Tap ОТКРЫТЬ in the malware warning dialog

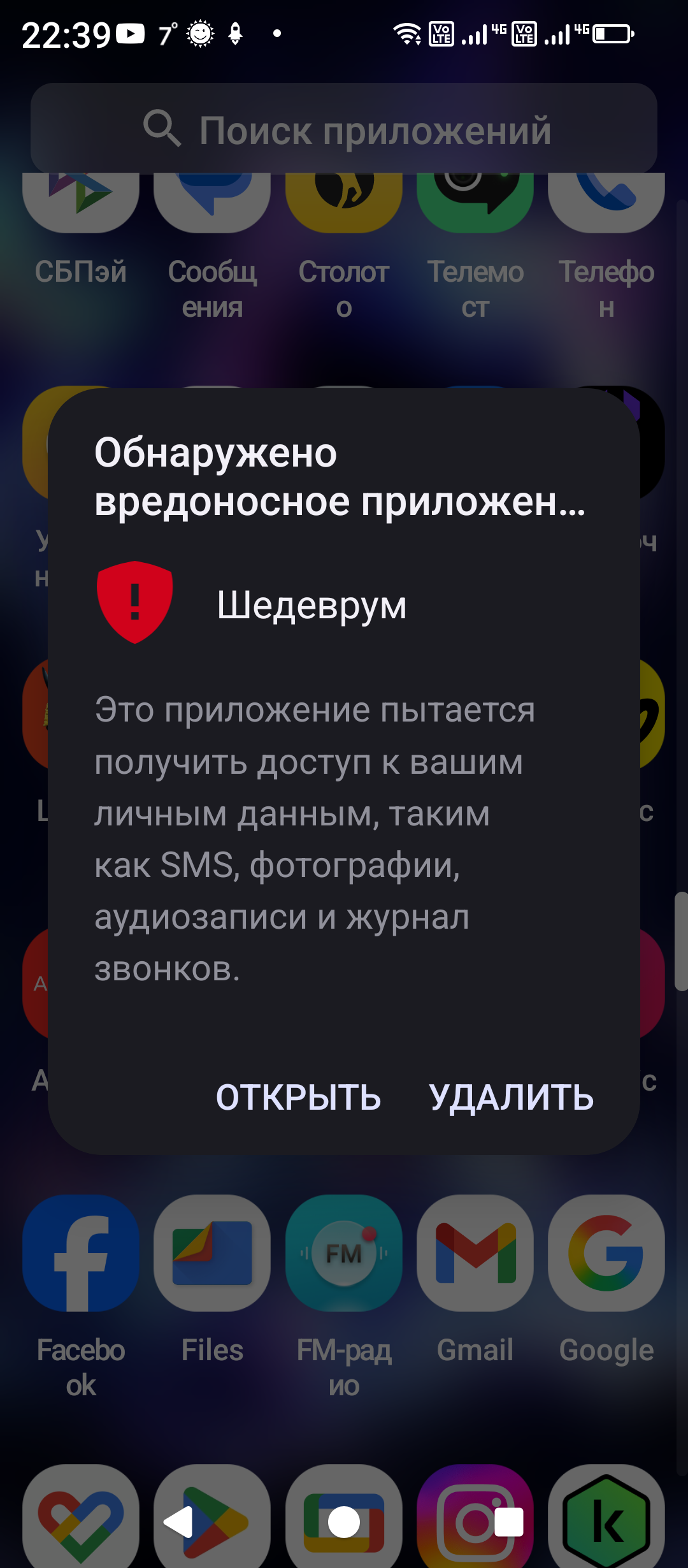coord(298,1097)
